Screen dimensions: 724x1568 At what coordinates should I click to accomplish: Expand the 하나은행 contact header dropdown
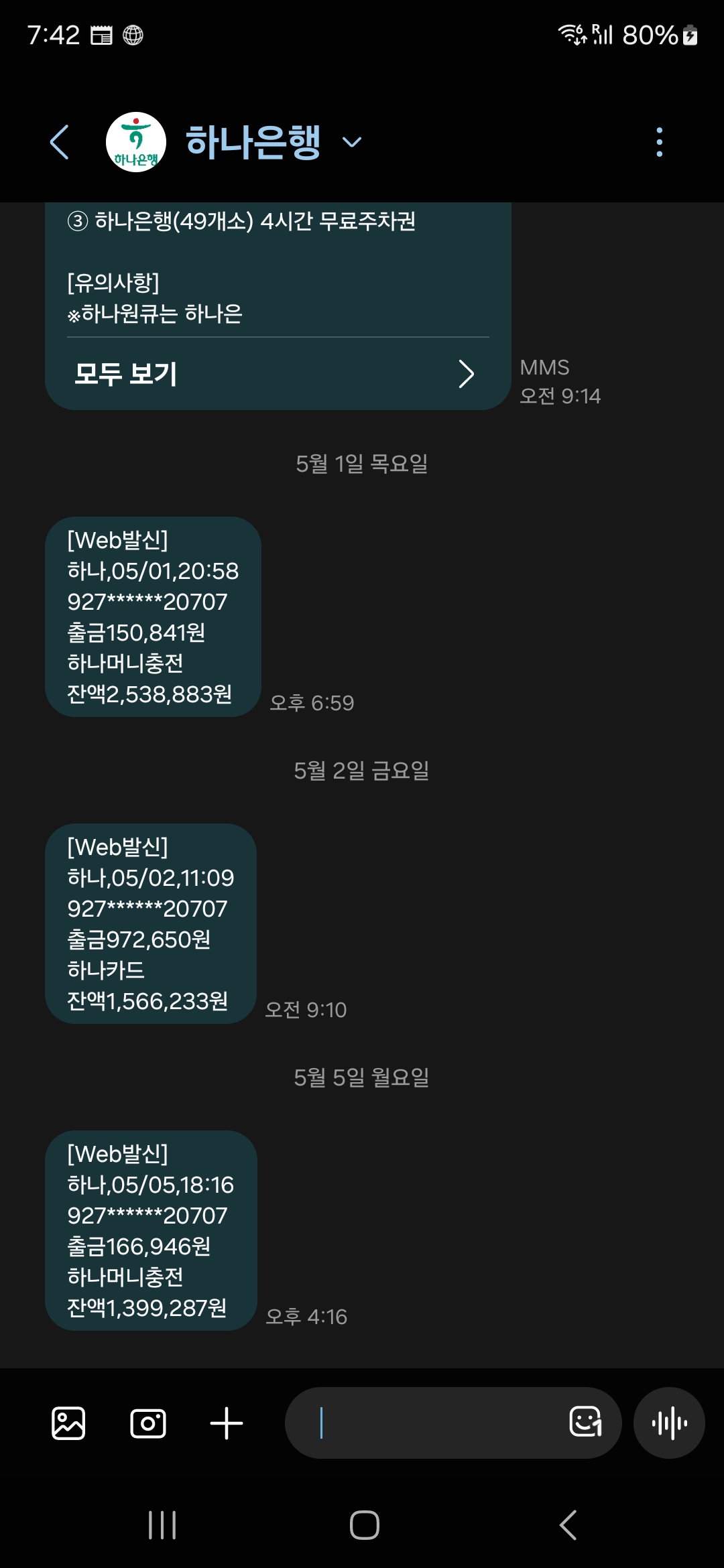[x=351, y=142]
